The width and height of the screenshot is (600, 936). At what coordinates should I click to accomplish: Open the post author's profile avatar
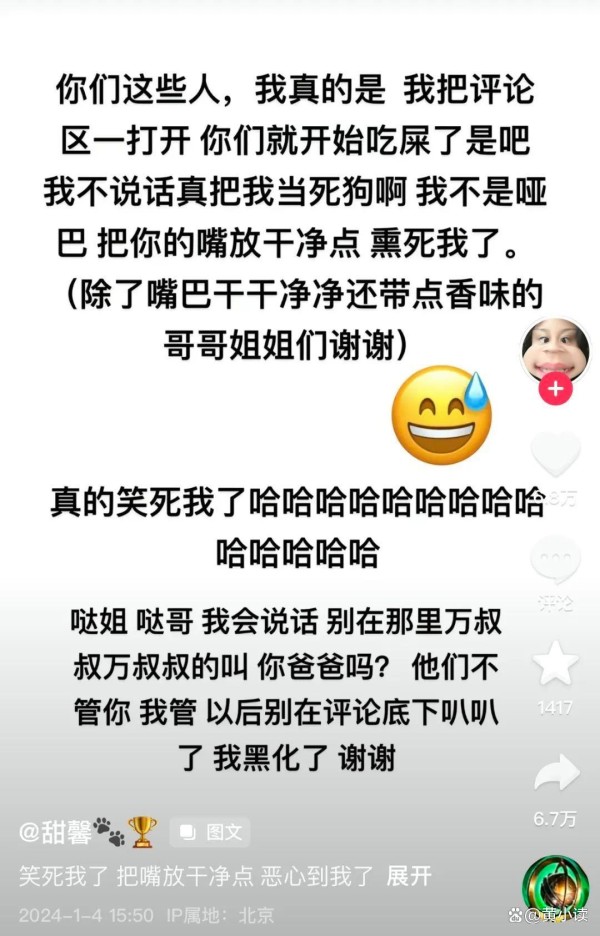[555, 352]
